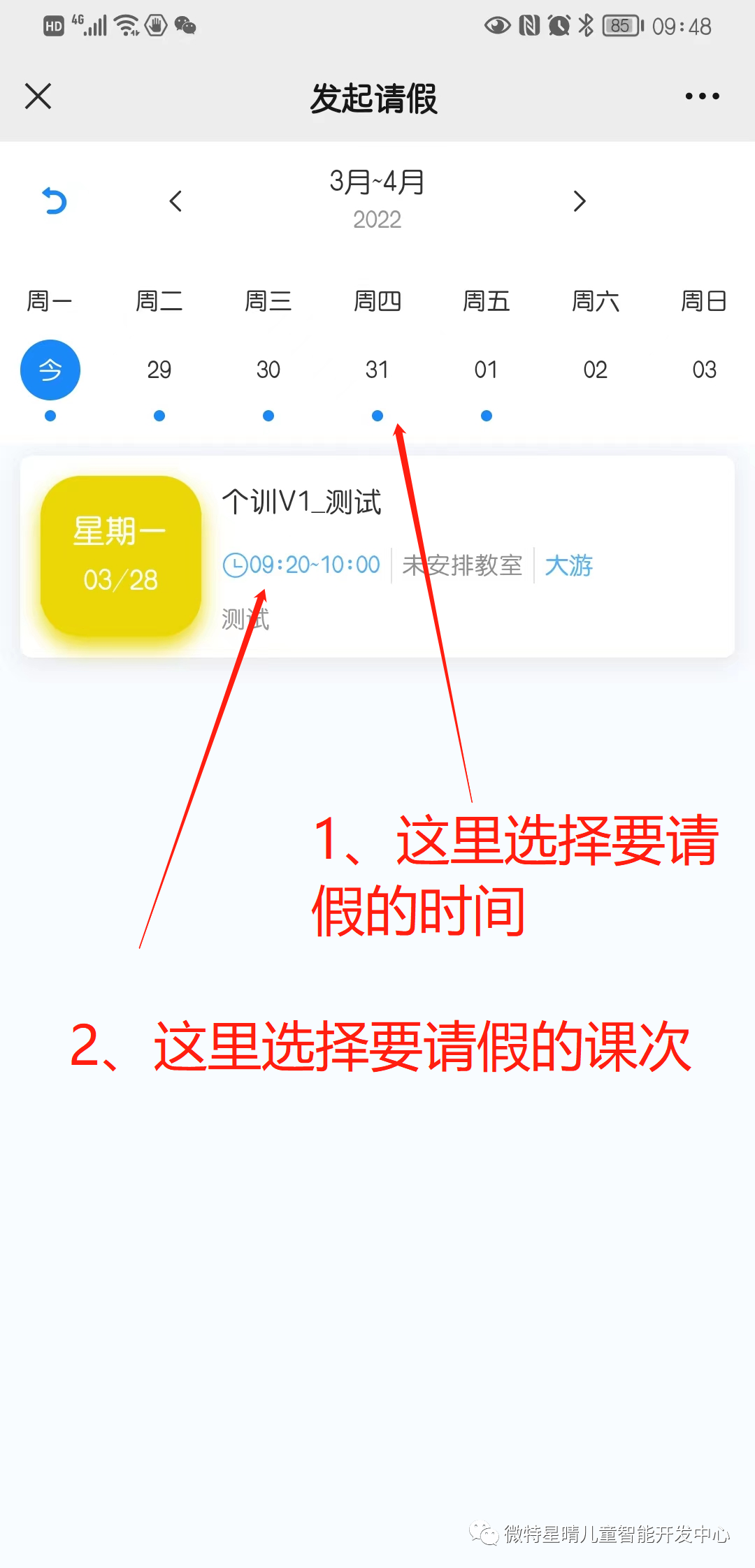Tap the blue return-to-today arrow
755x1568 pixels.
54,201
